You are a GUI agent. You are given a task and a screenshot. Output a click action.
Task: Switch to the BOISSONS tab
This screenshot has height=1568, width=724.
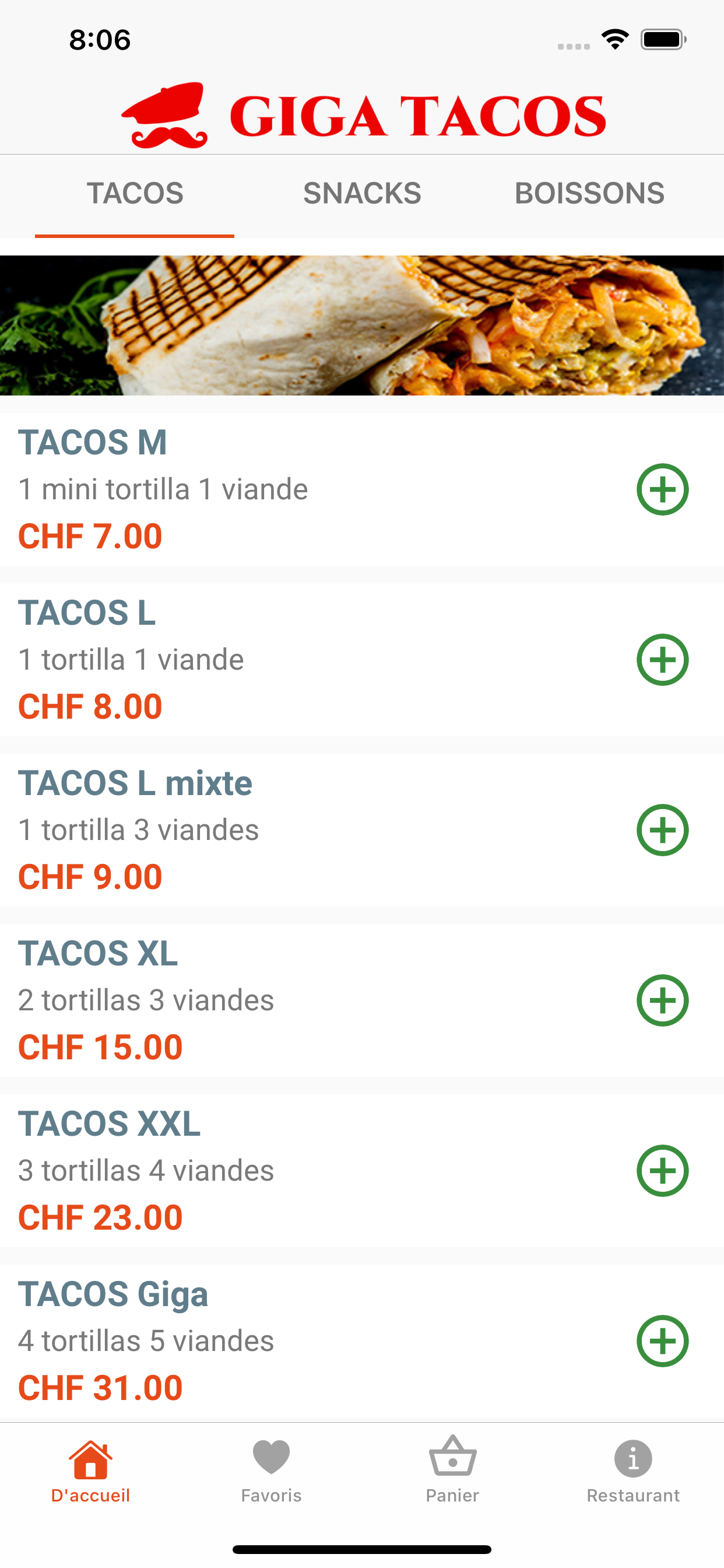coord(589,194)
